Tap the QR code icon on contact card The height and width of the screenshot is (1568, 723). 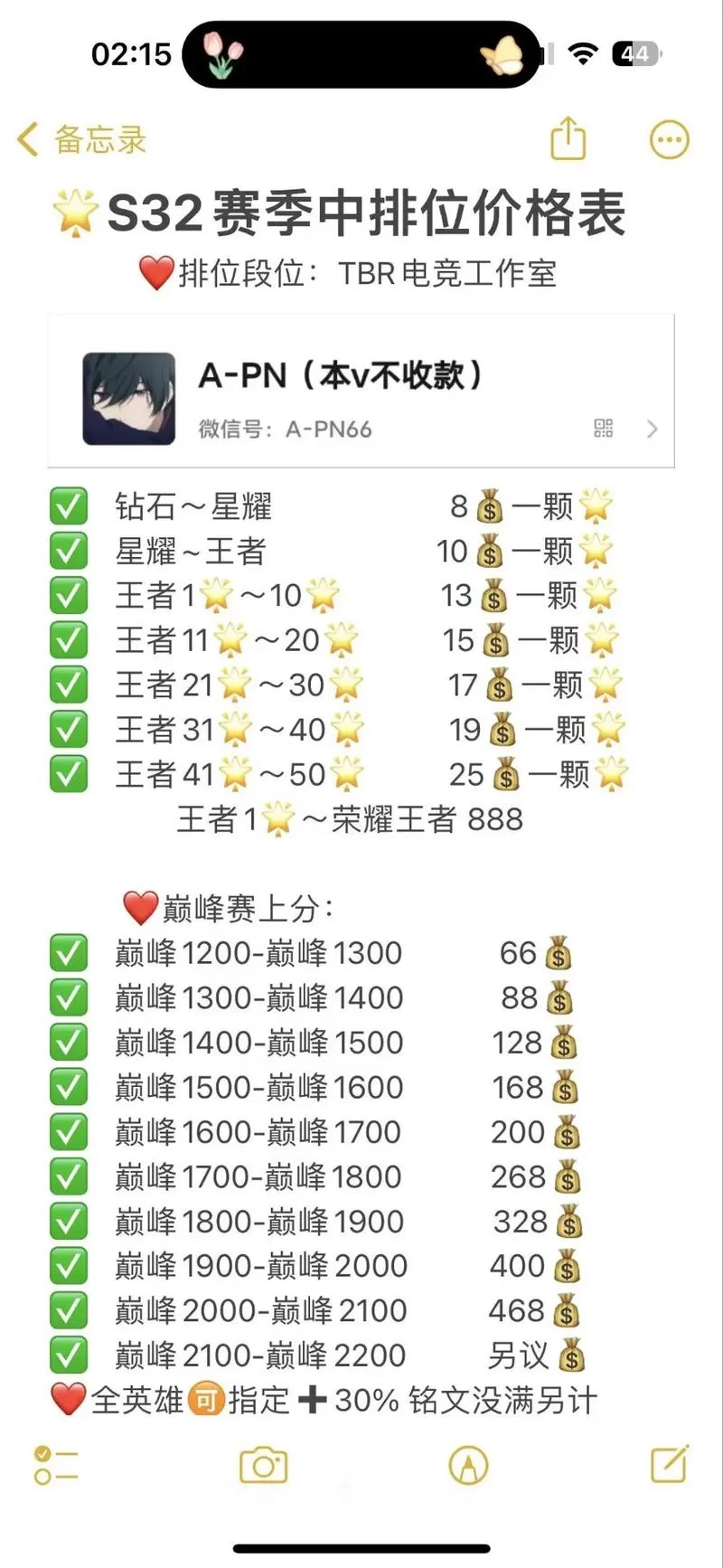606,430
